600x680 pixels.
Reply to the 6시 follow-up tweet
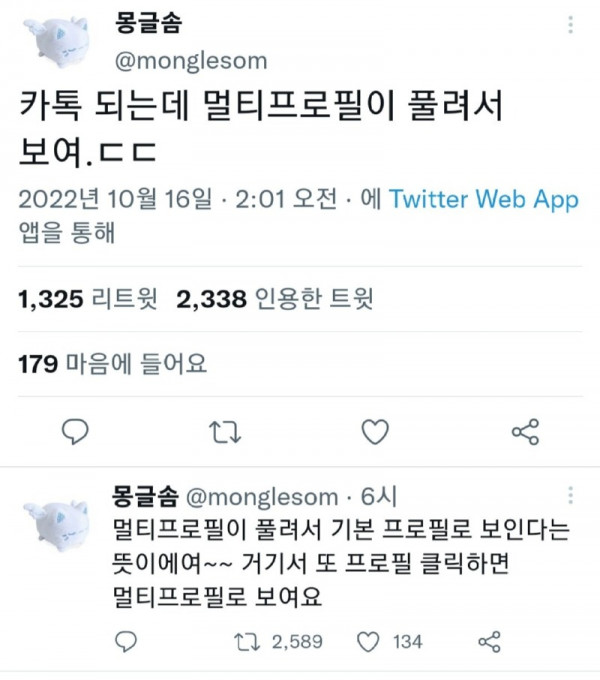tap(126, 641)
